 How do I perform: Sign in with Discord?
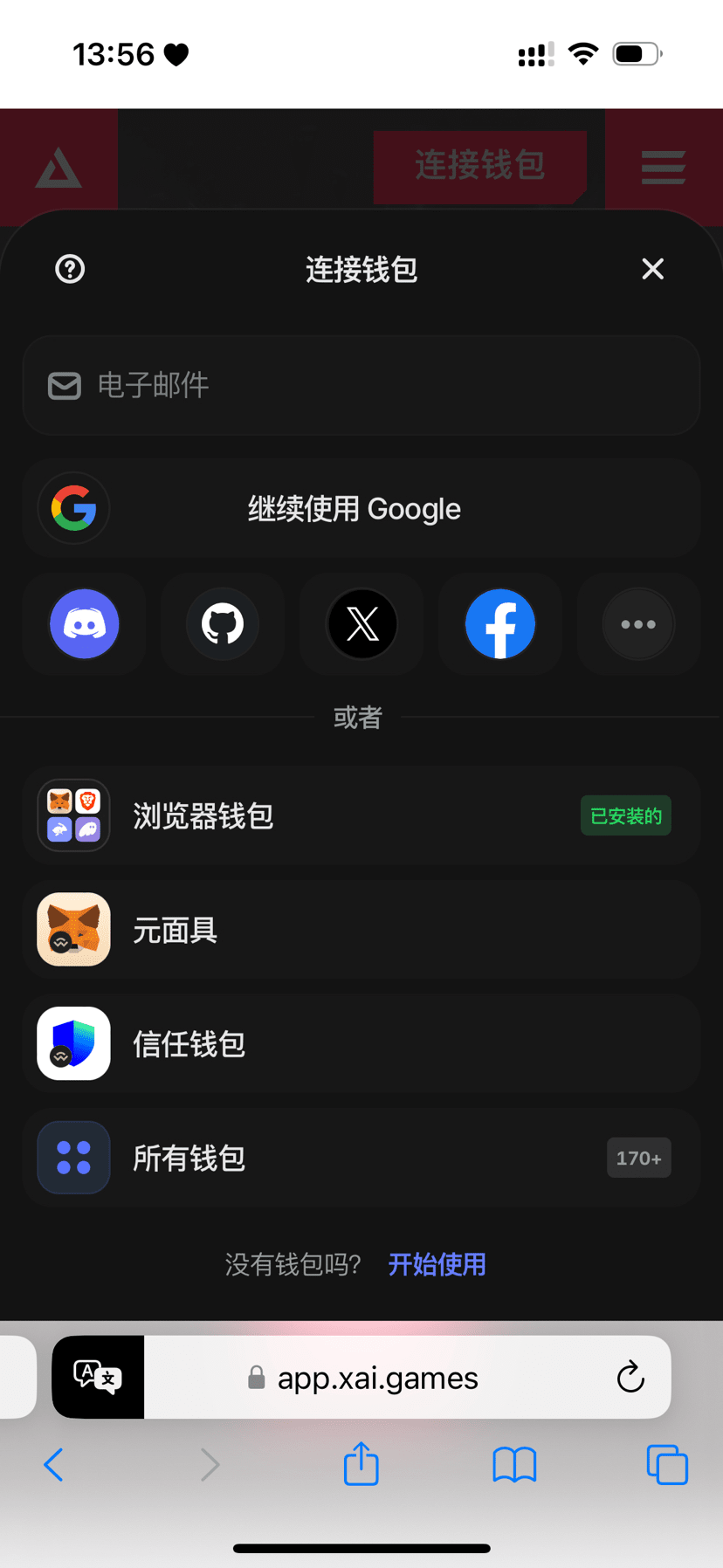tap(85, 624)
